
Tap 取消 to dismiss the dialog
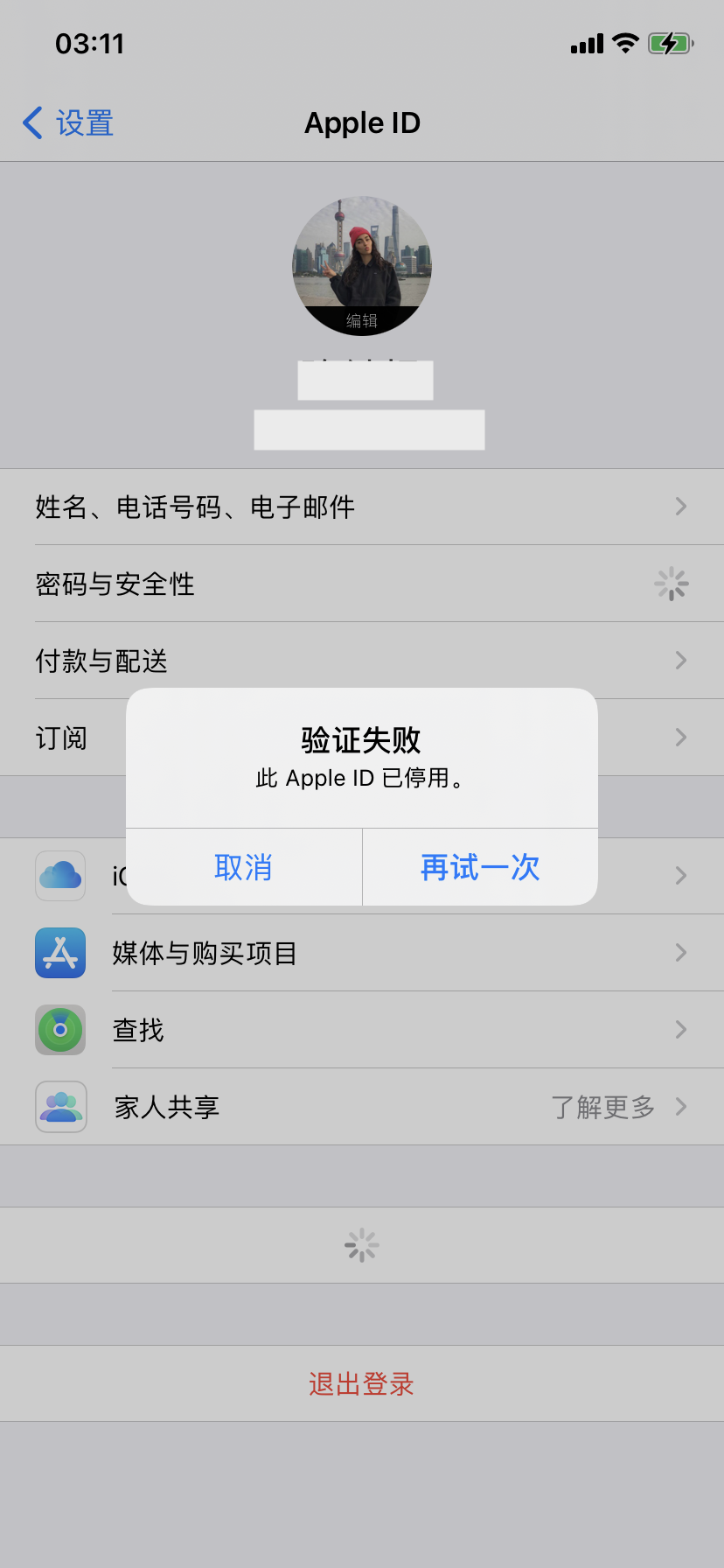(x=243, y=867)
